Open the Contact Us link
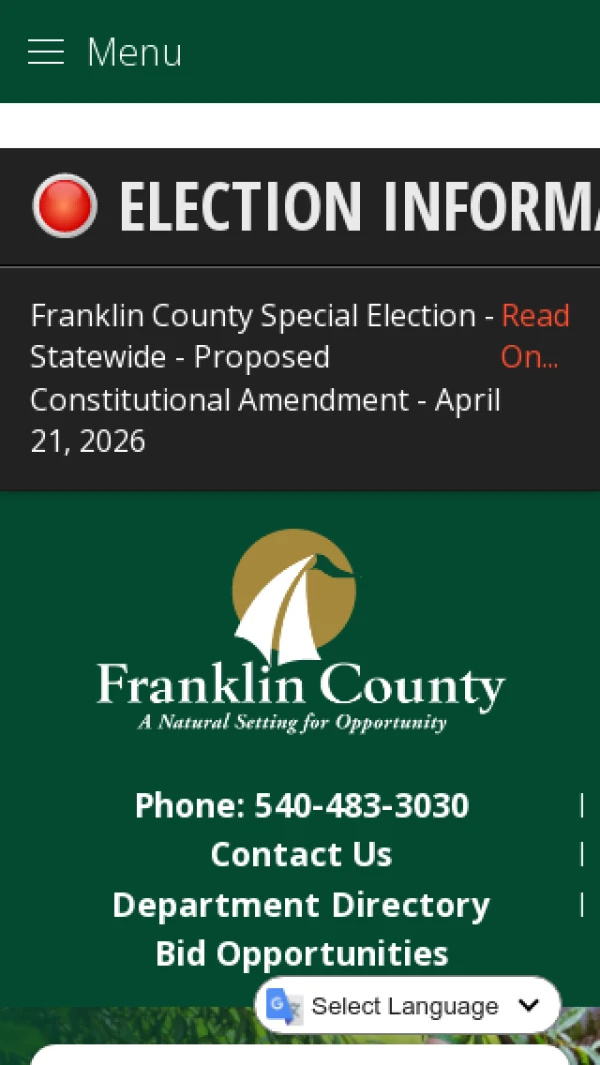600x1065 pixels. coord(301,854)
